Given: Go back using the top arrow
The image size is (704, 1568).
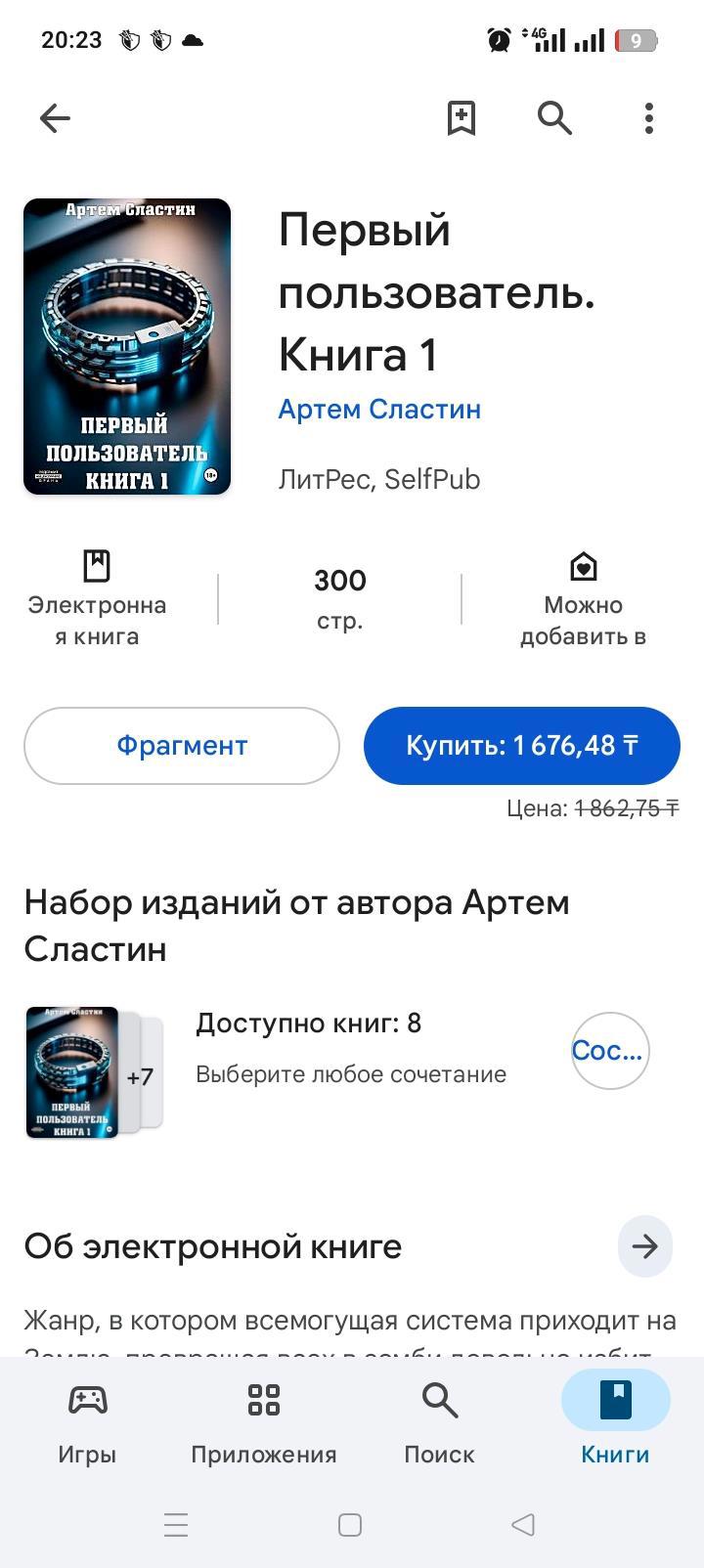Looking at the screenshot, I should (55, 119).
